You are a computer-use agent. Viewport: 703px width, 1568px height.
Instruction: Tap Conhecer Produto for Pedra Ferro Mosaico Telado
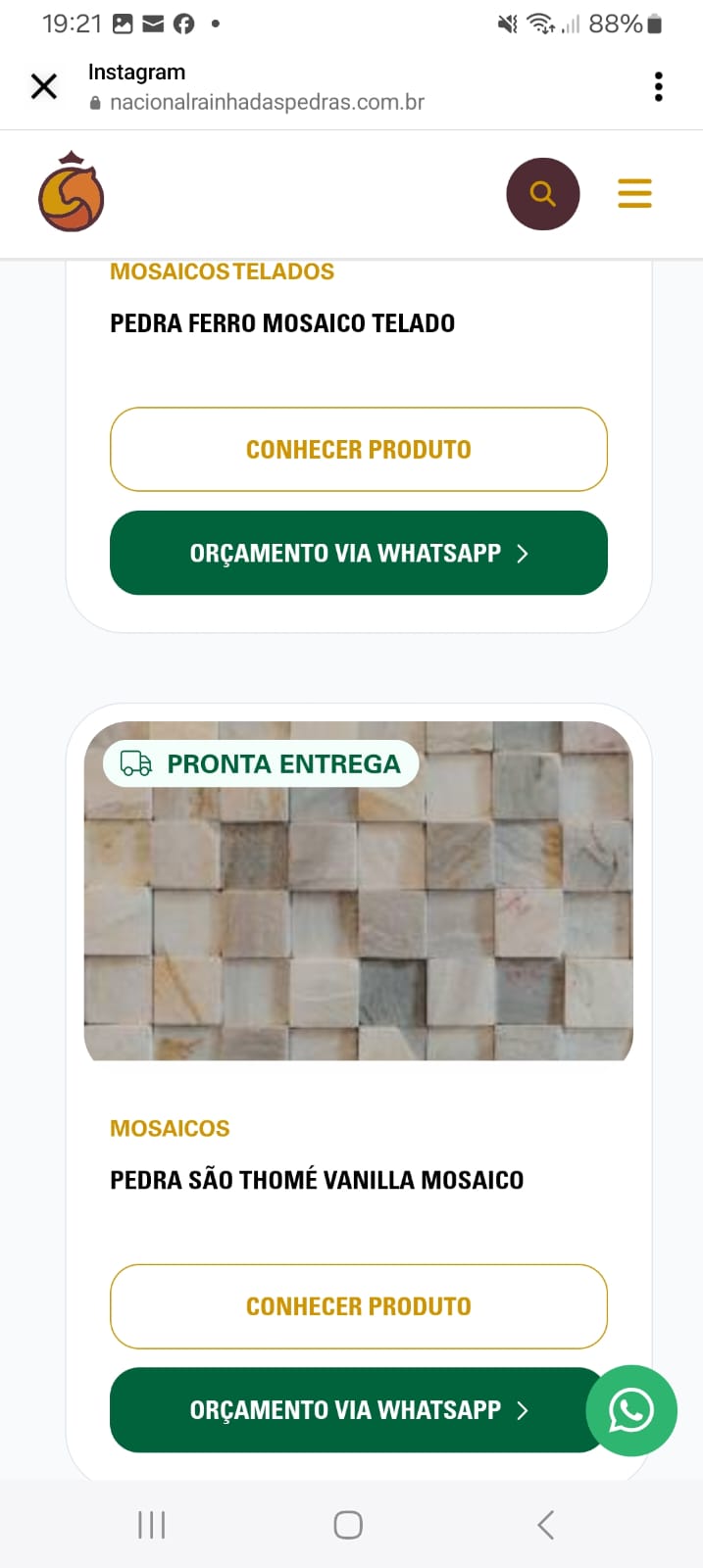[x=358, y=450]
